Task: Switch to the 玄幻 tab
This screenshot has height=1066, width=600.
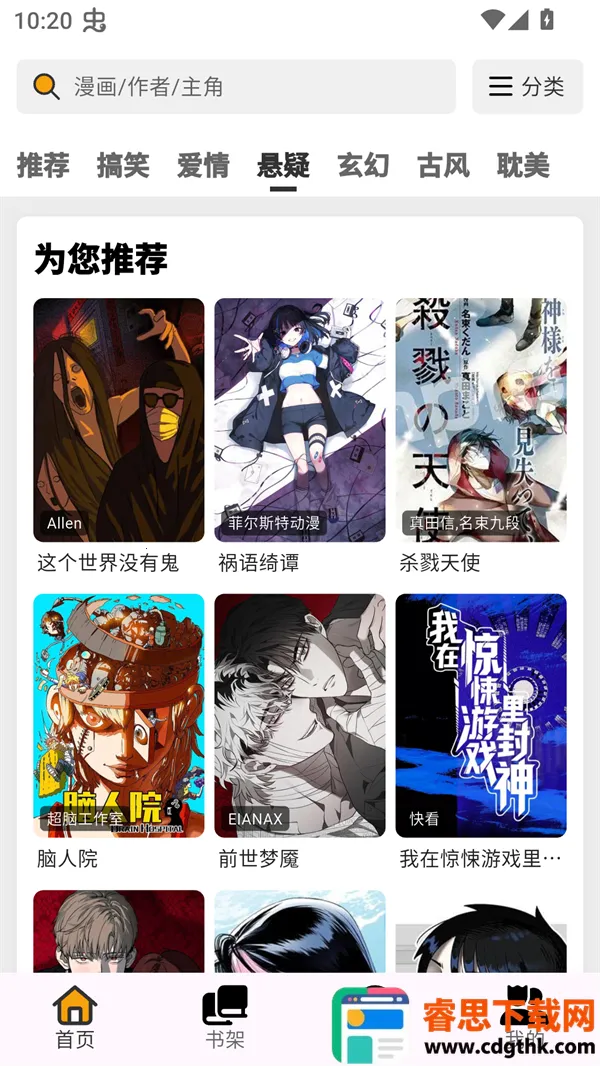Action: 363,165
